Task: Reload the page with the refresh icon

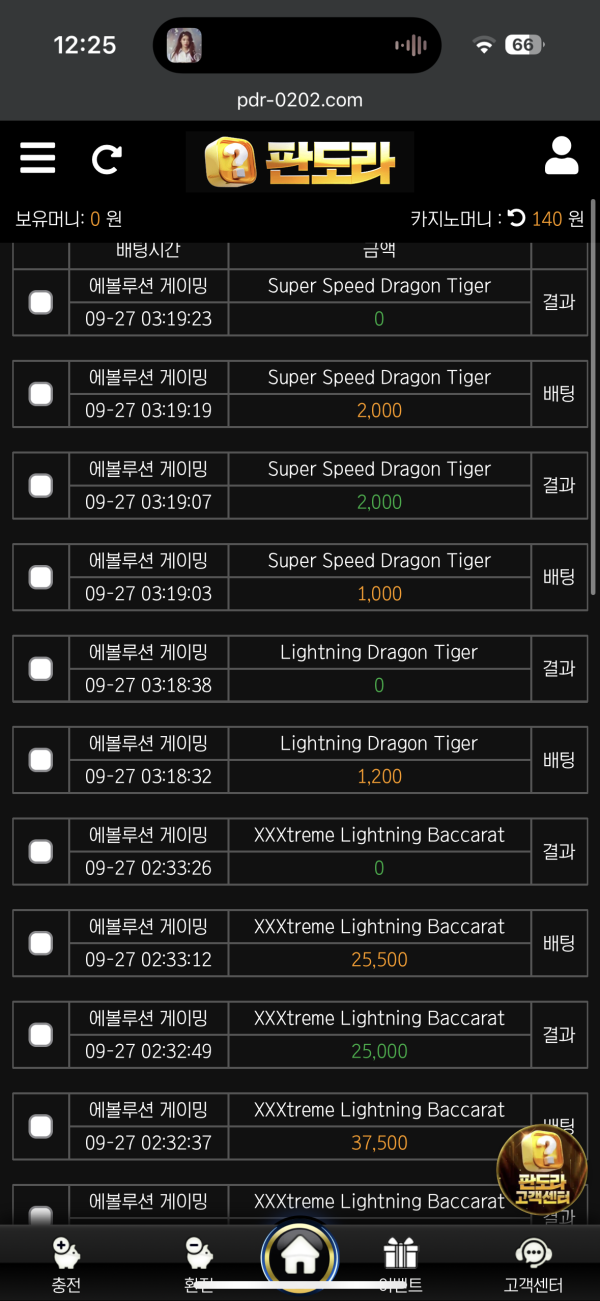Action: coord(107,159)
